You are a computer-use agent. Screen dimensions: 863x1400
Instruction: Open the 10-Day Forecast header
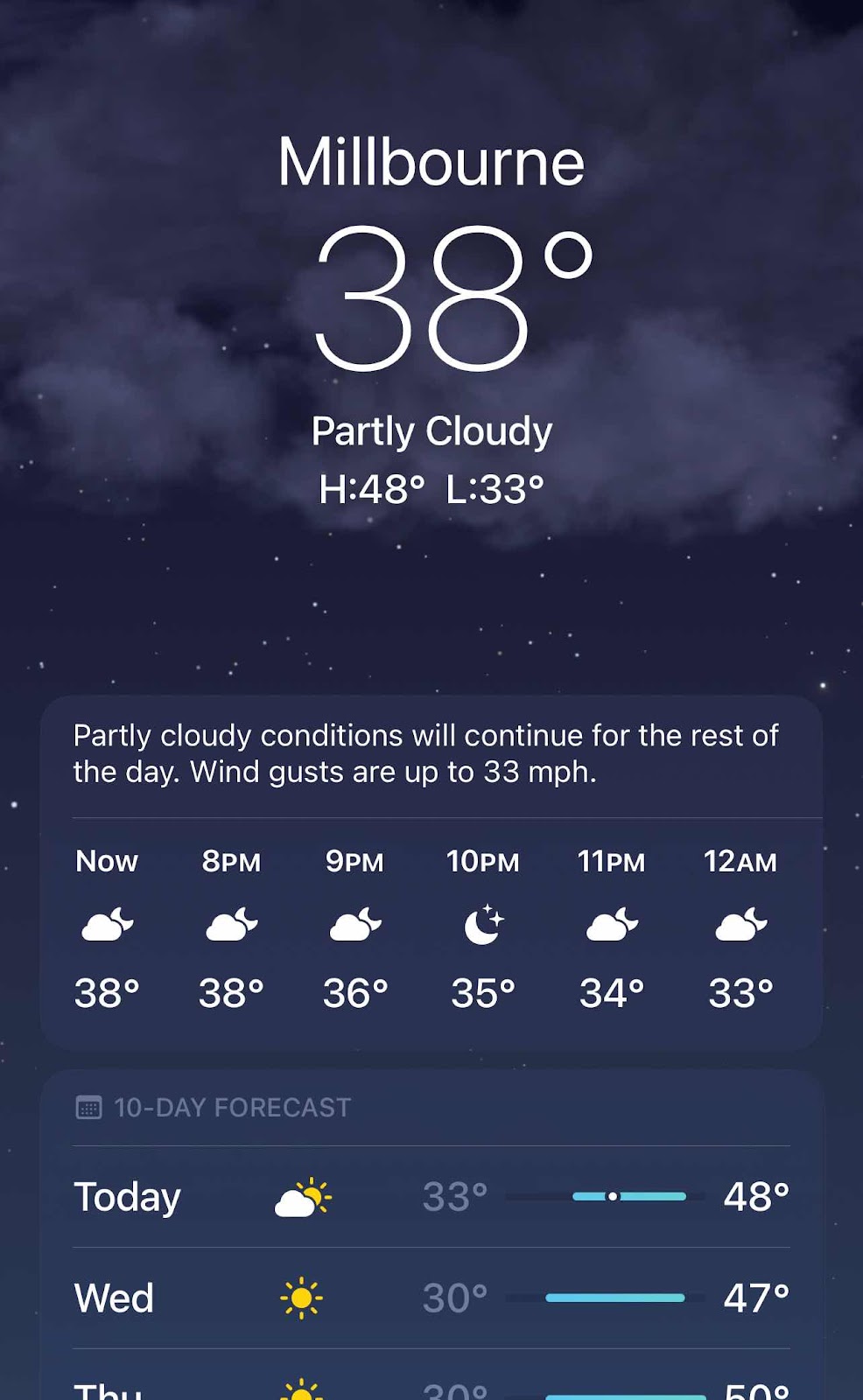coord(214,1108)
